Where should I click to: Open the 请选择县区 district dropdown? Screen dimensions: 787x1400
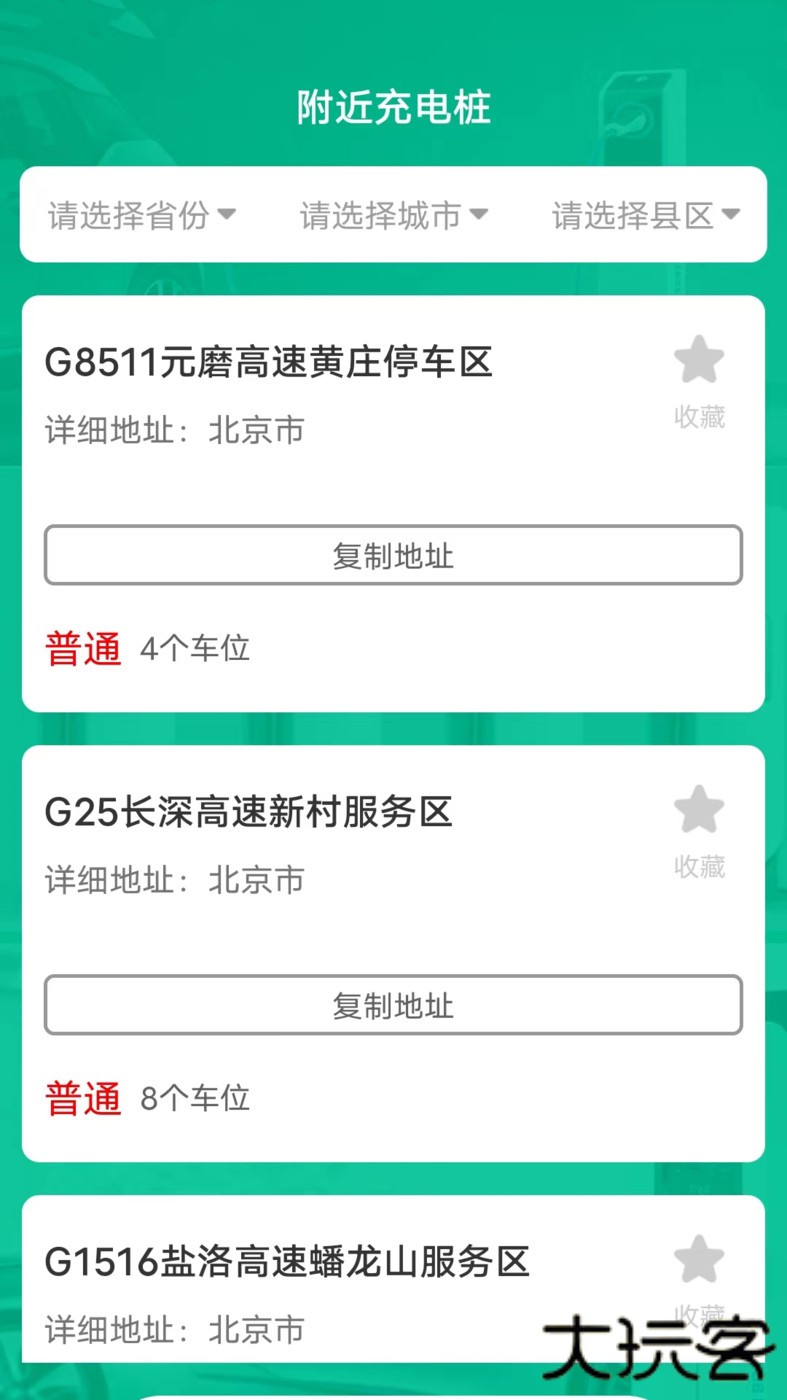click(x=645, y=214)
